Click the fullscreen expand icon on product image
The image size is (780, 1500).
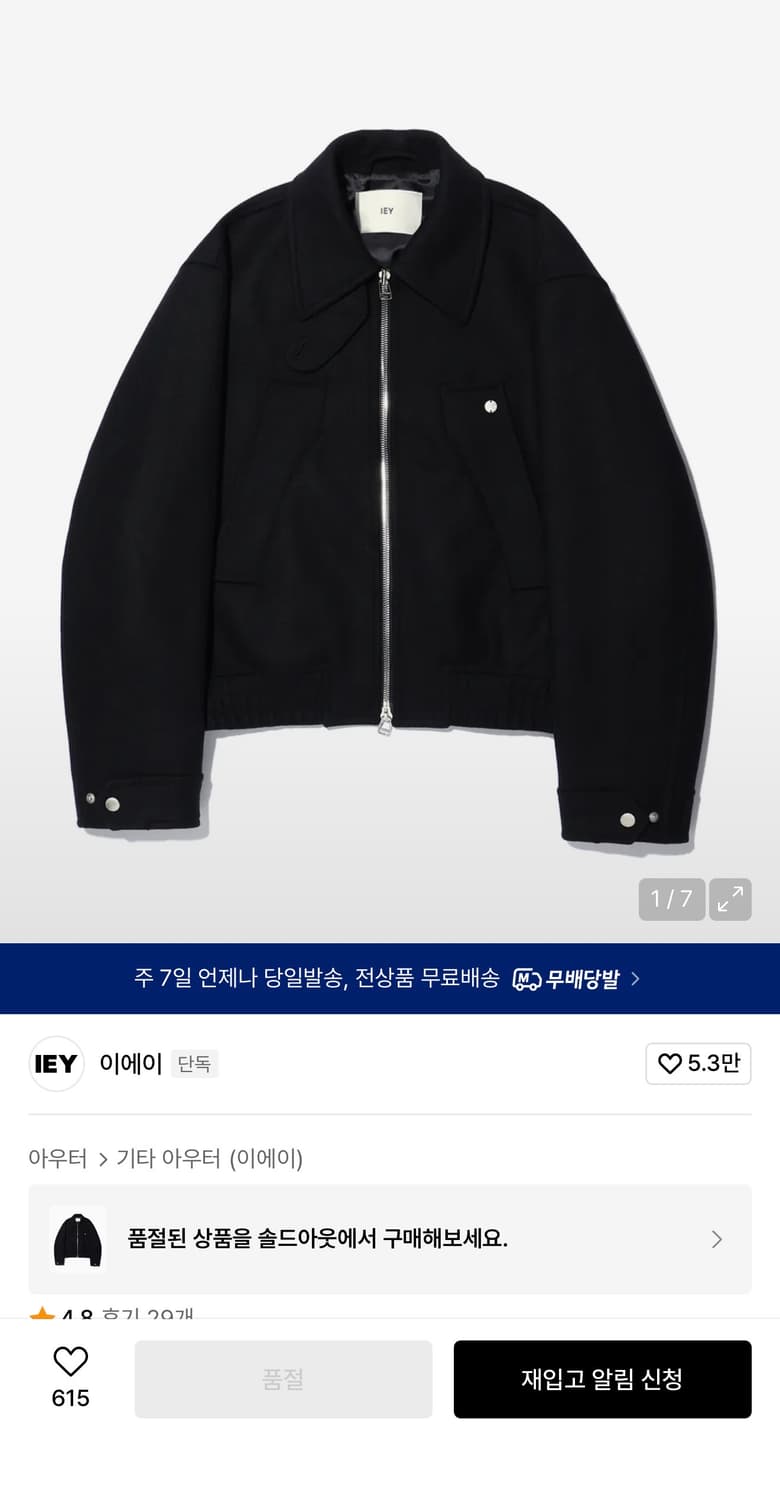729,899
